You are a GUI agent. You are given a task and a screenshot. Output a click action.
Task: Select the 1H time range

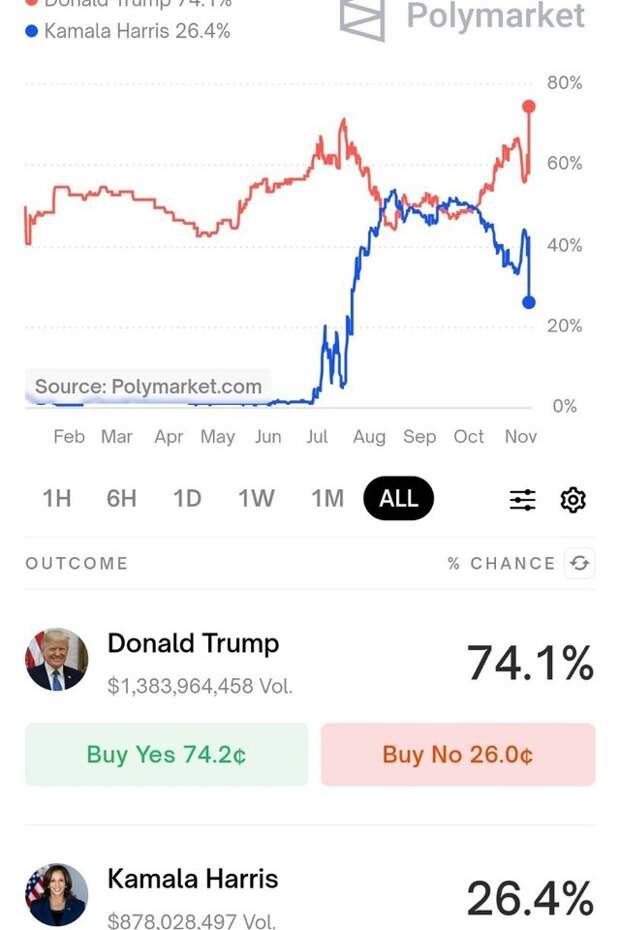point(57,498)
